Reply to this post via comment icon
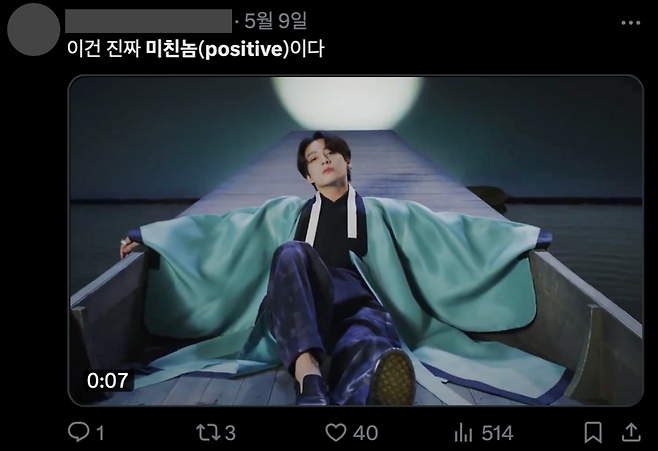658x451 pixels. click(x=78, y=432)
